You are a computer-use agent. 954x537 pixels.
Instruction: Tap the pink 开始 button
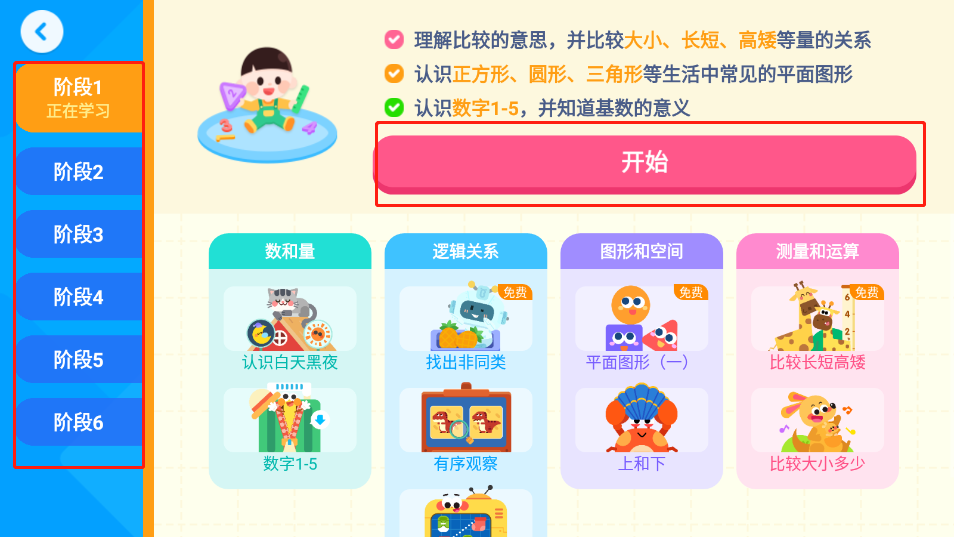tap(645, 163)
